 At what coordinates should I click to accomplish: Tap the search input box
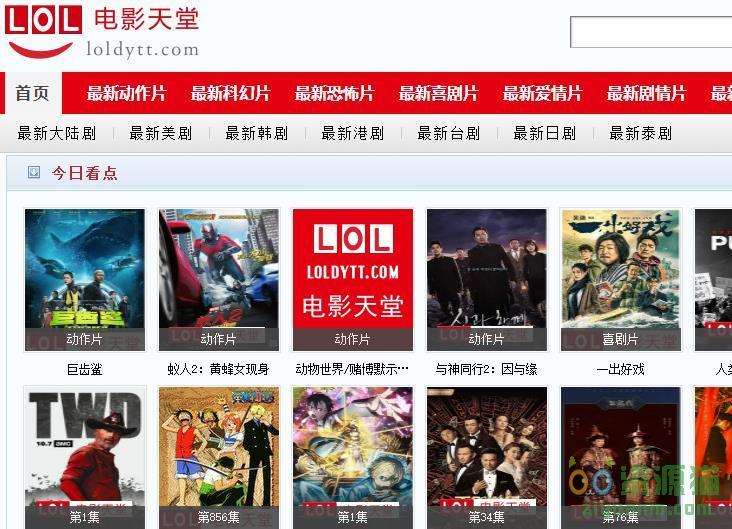[x=650, y=32]
